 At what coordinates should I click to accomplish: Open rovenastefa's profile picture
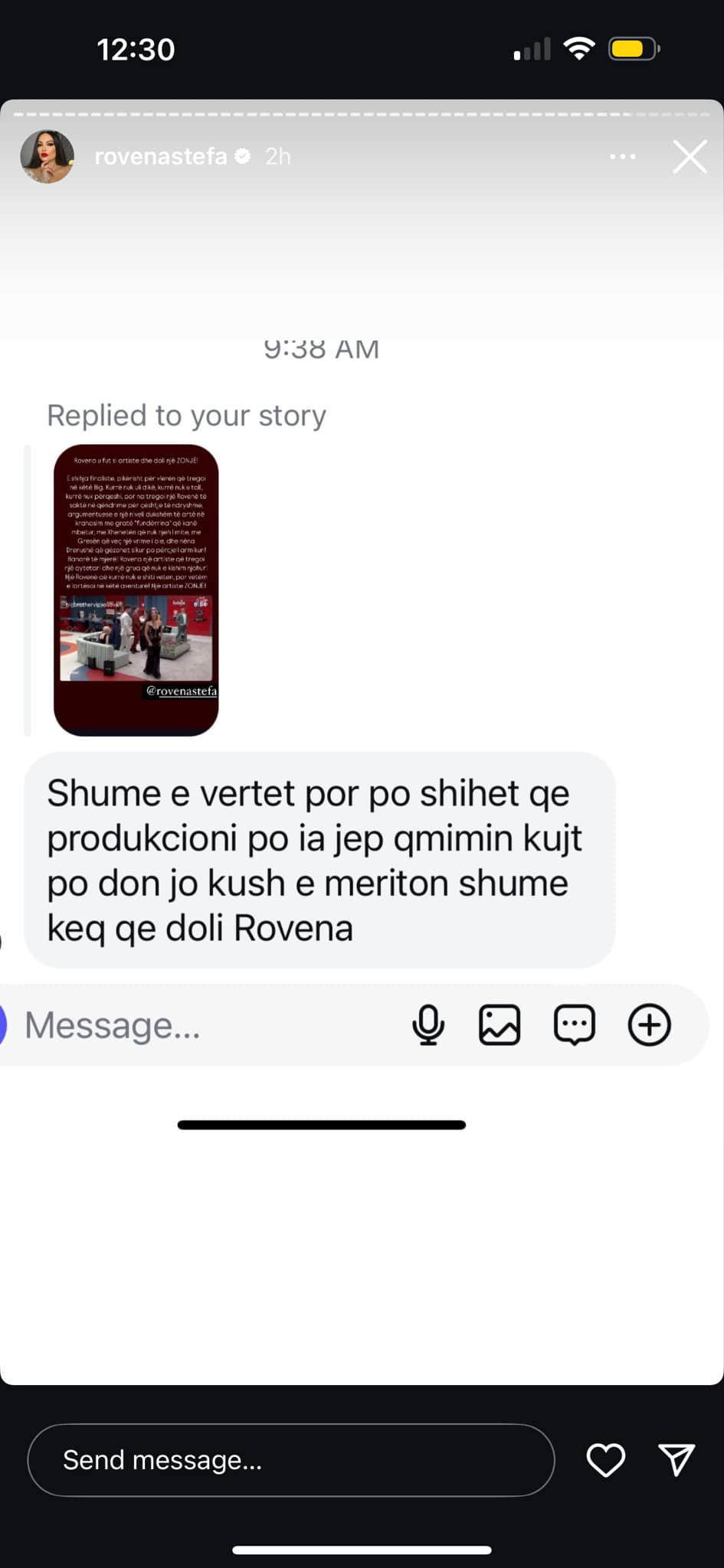point(48,157)
